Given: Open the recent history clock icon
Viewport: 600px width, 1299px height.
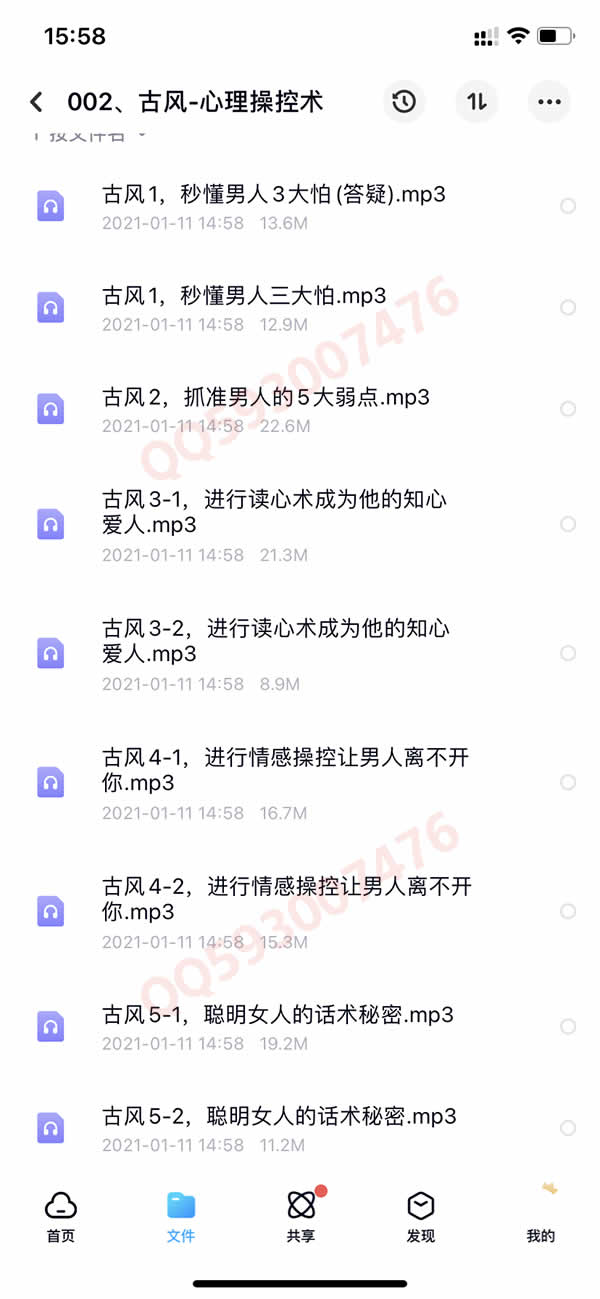Looking at the screenshot, I should tap(404, 102).
